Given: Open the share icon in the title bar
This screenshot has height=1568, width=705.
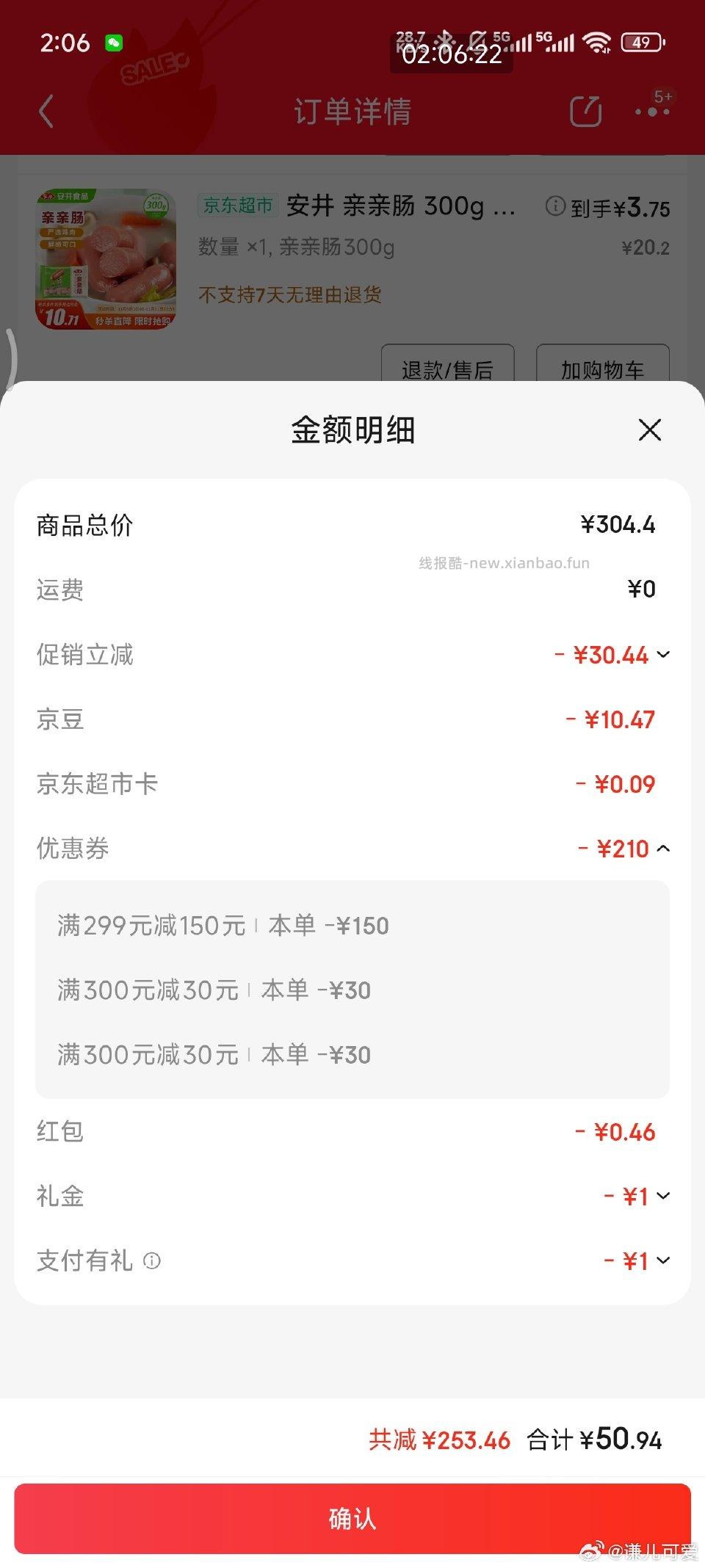Looking at the screenshot, I should [x=584, y=111].
